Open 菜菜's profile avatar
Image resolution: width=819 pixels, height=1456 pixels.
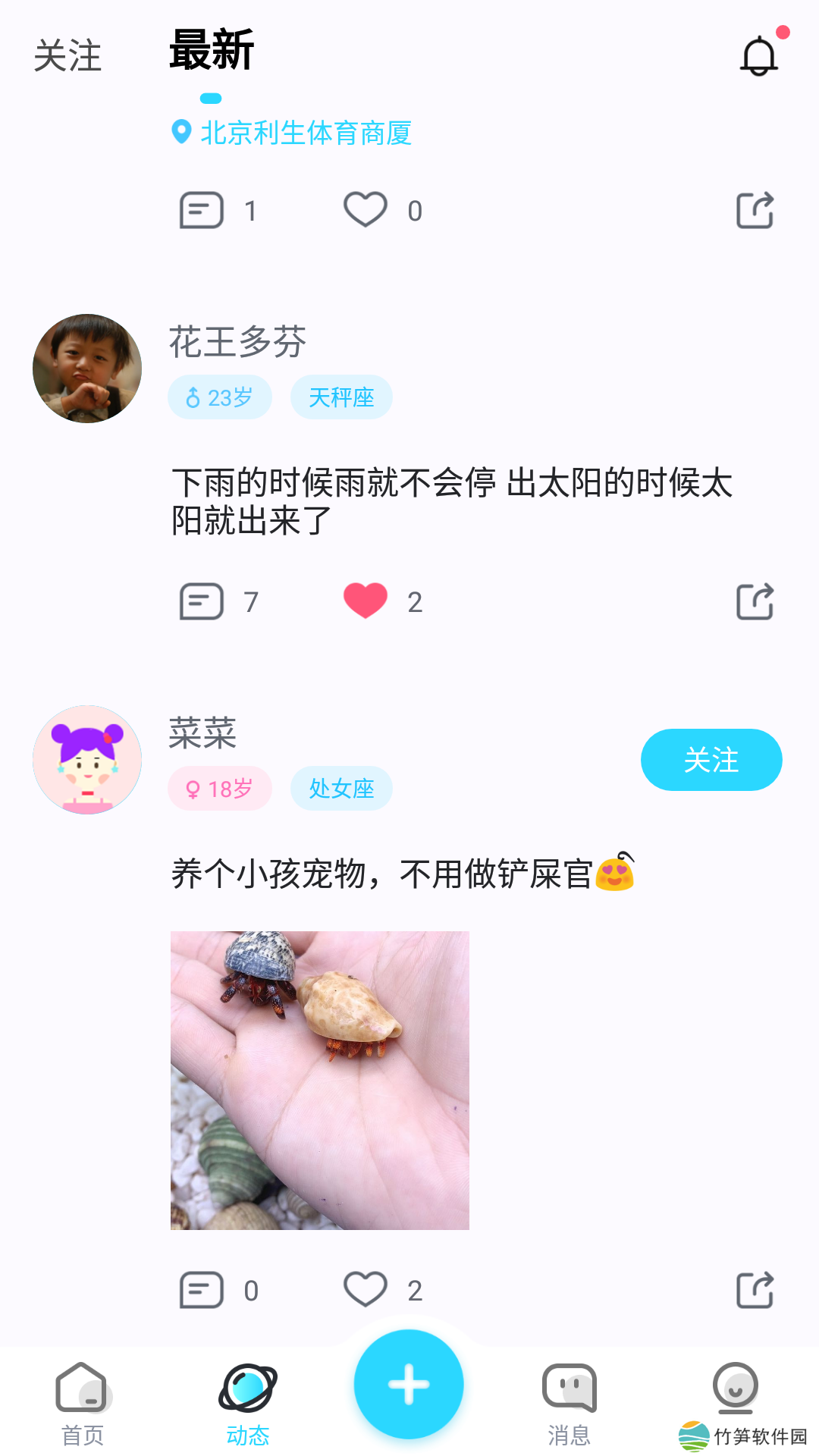point(87,760)
